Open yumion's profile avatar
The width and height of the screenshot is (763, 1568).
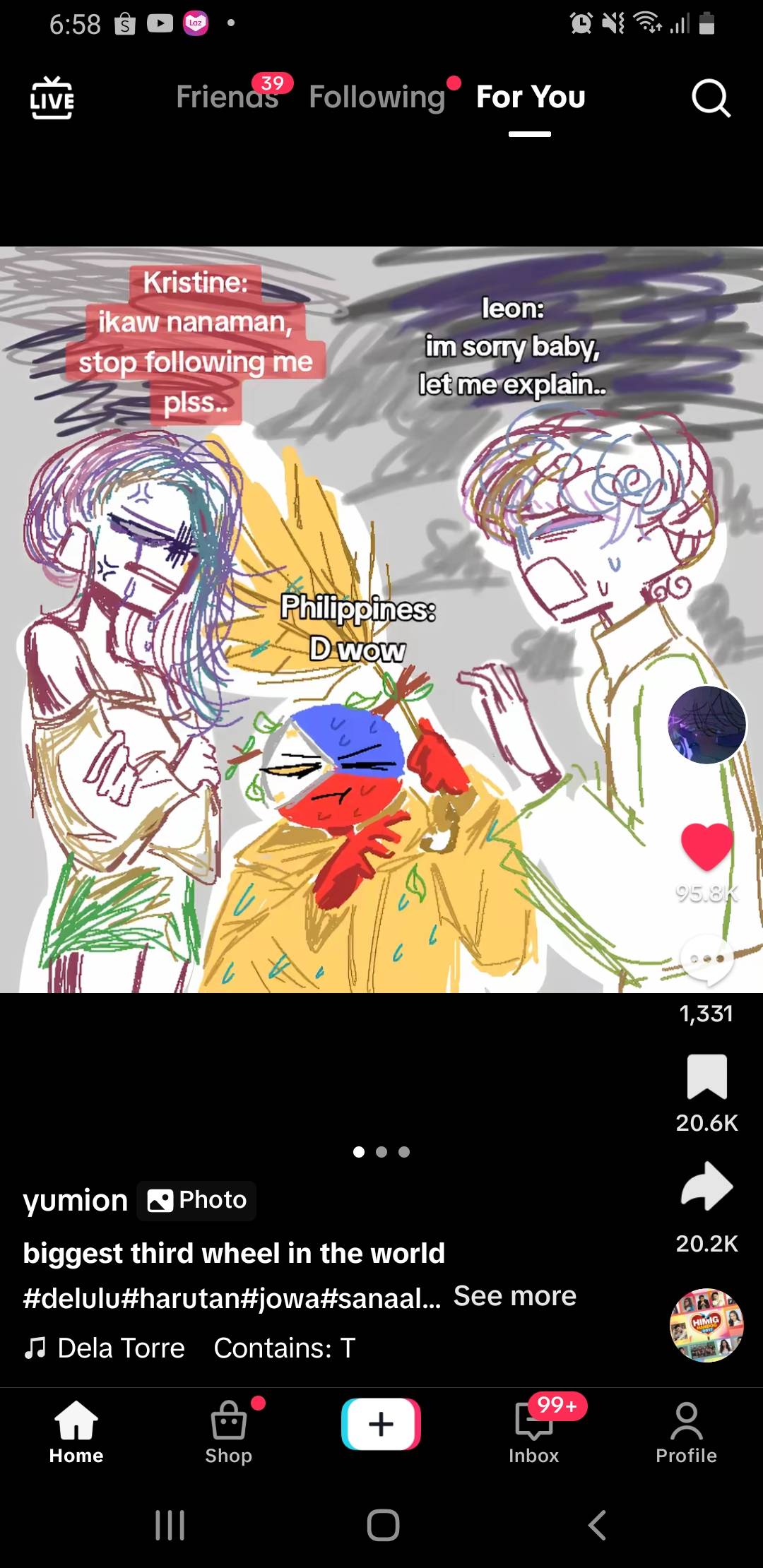(706, 724)
